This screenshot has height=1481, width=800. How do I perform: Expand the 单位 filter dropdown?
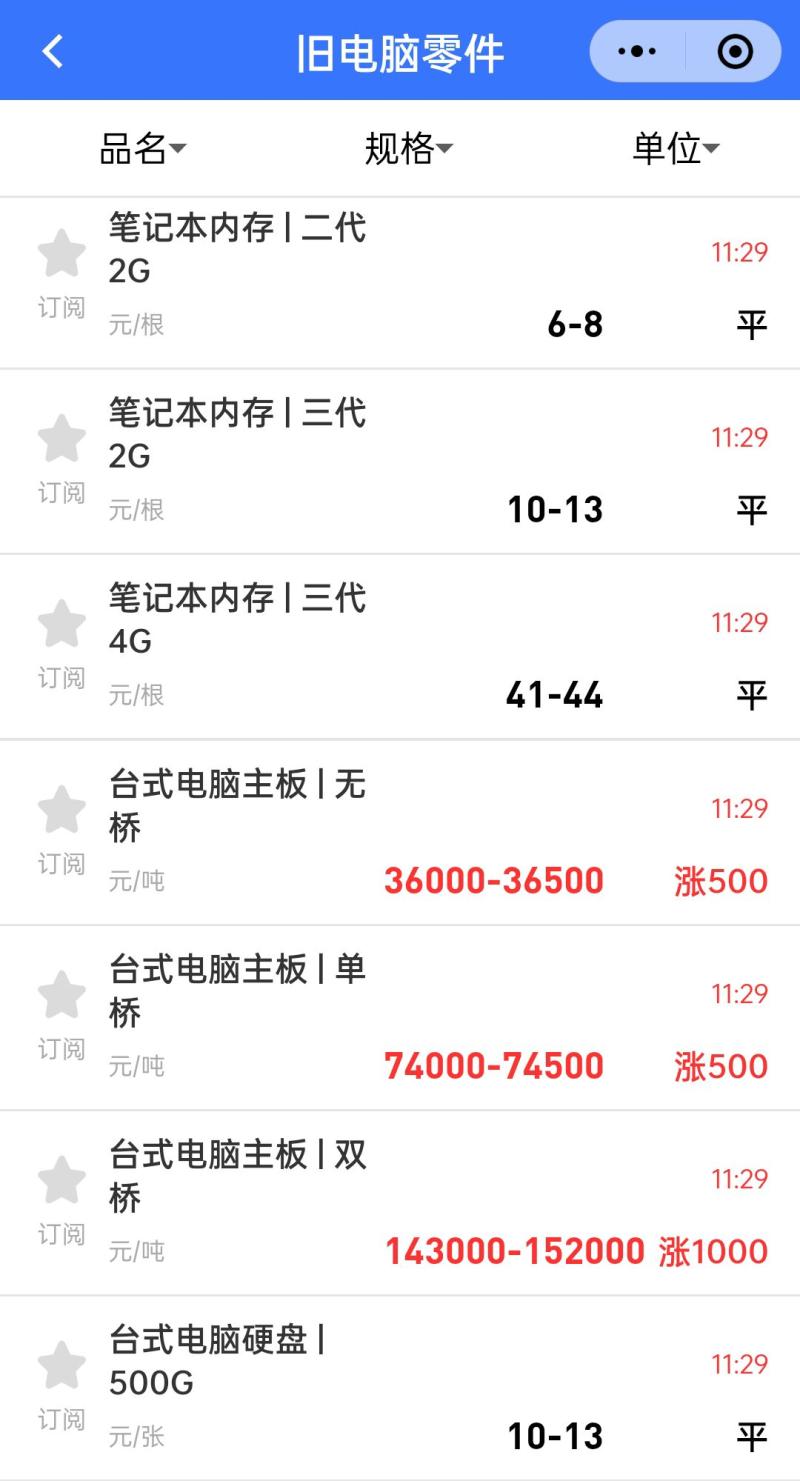click(x=675, y=149)
